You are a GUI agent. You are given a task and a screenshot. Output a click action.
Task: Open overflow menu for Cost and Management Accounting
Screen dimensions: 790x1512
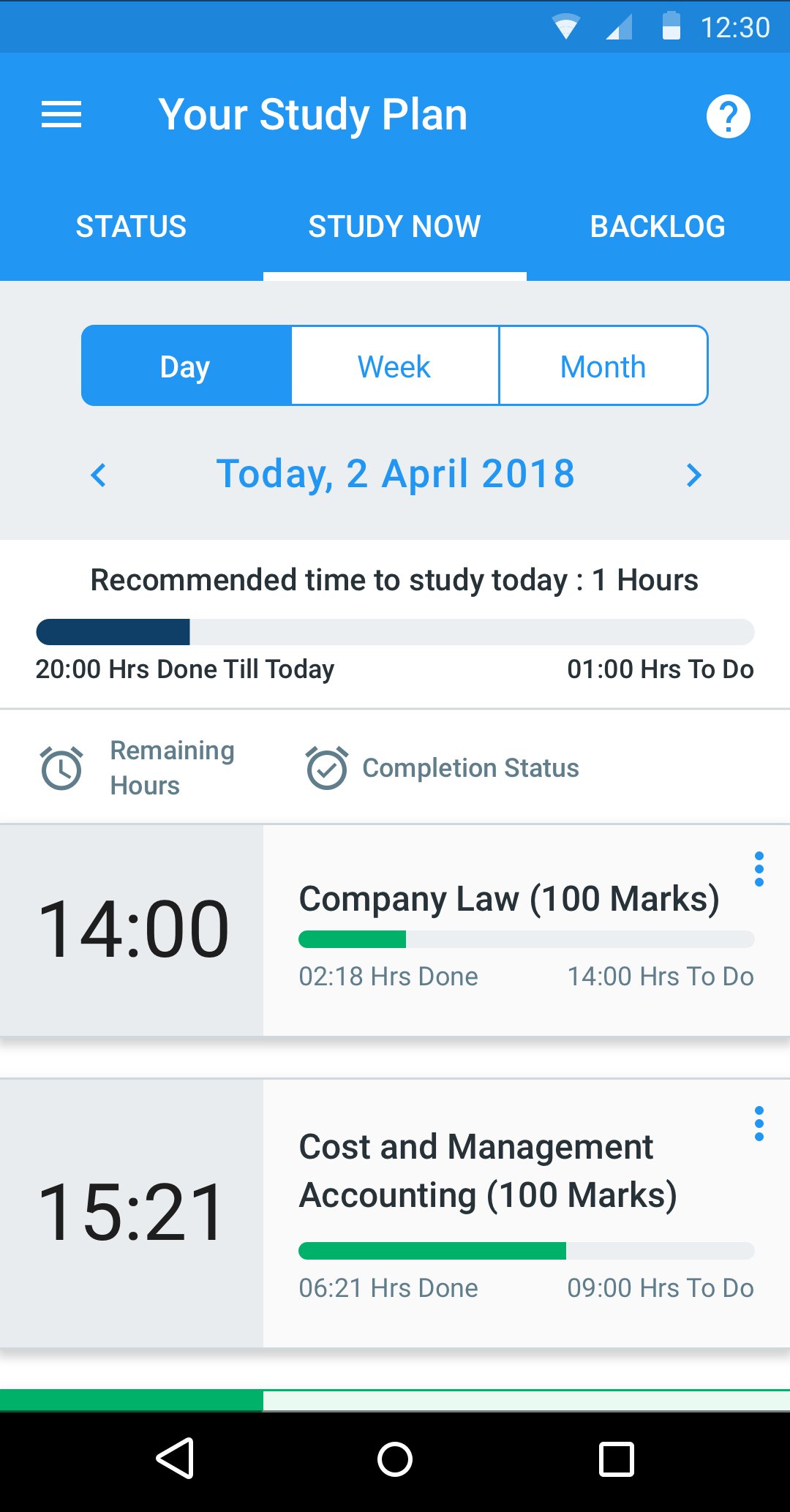coord(759,1124)
